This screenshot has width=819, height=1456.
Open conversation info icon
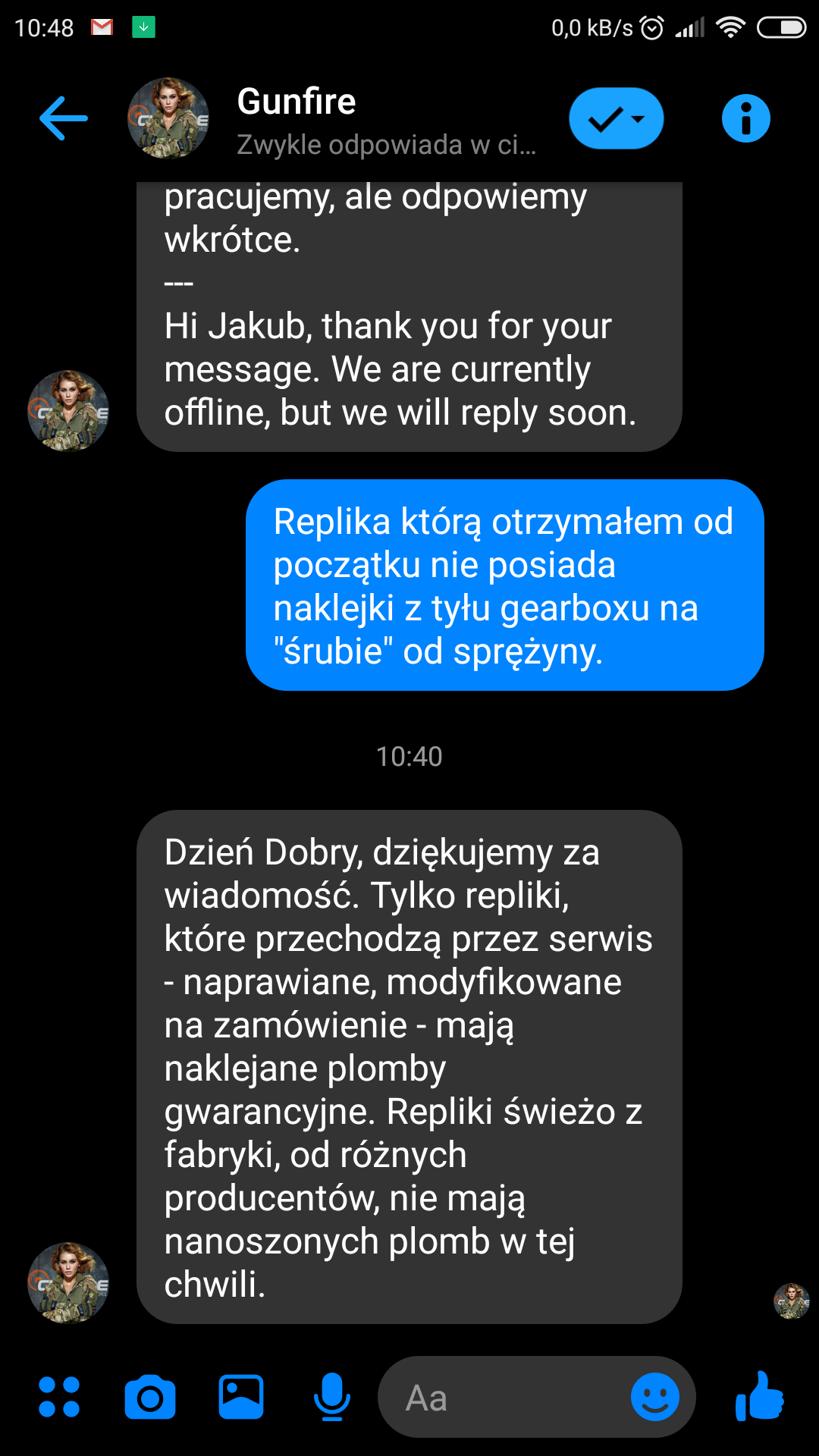pyautogui.click(x=746, y=118)
